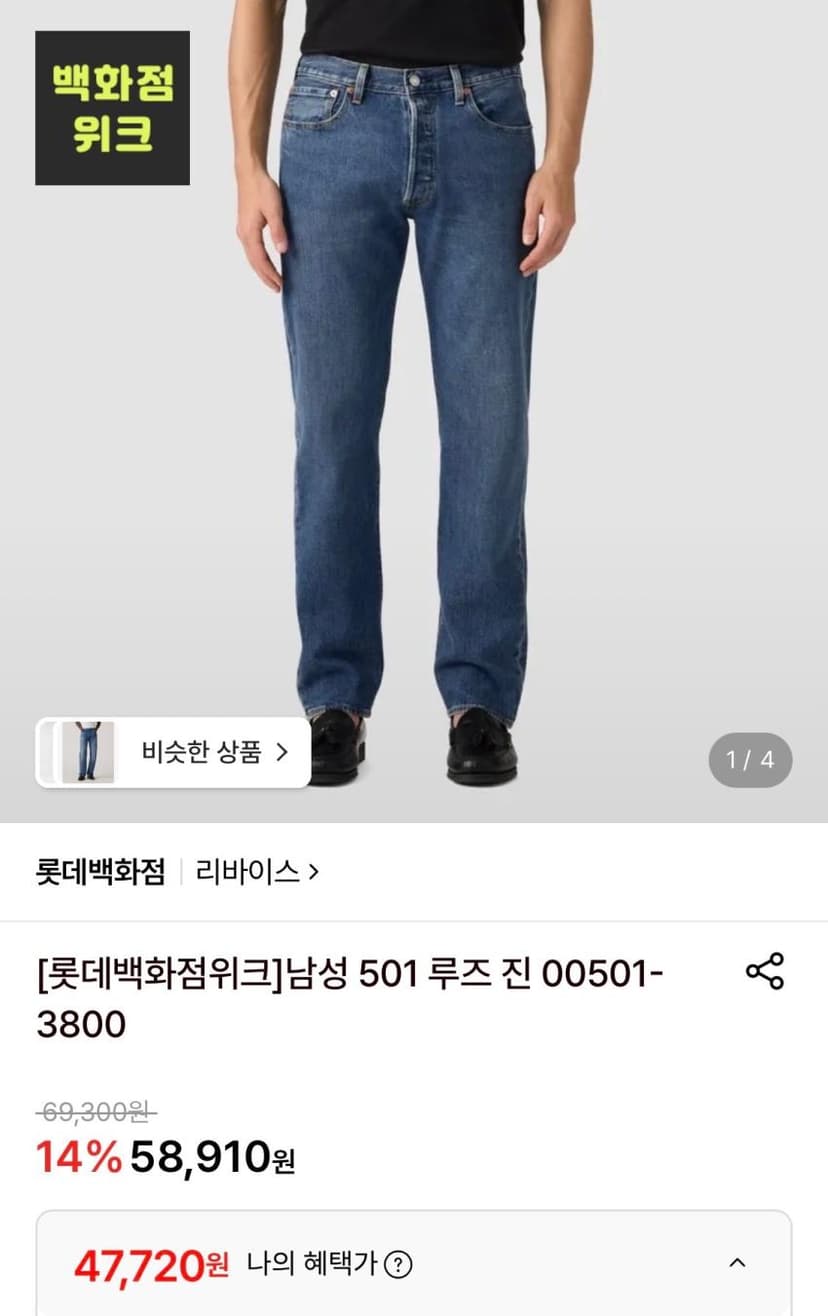
Task: Open the 리바이스 brand page link
Action: click(x=257, y=872)
